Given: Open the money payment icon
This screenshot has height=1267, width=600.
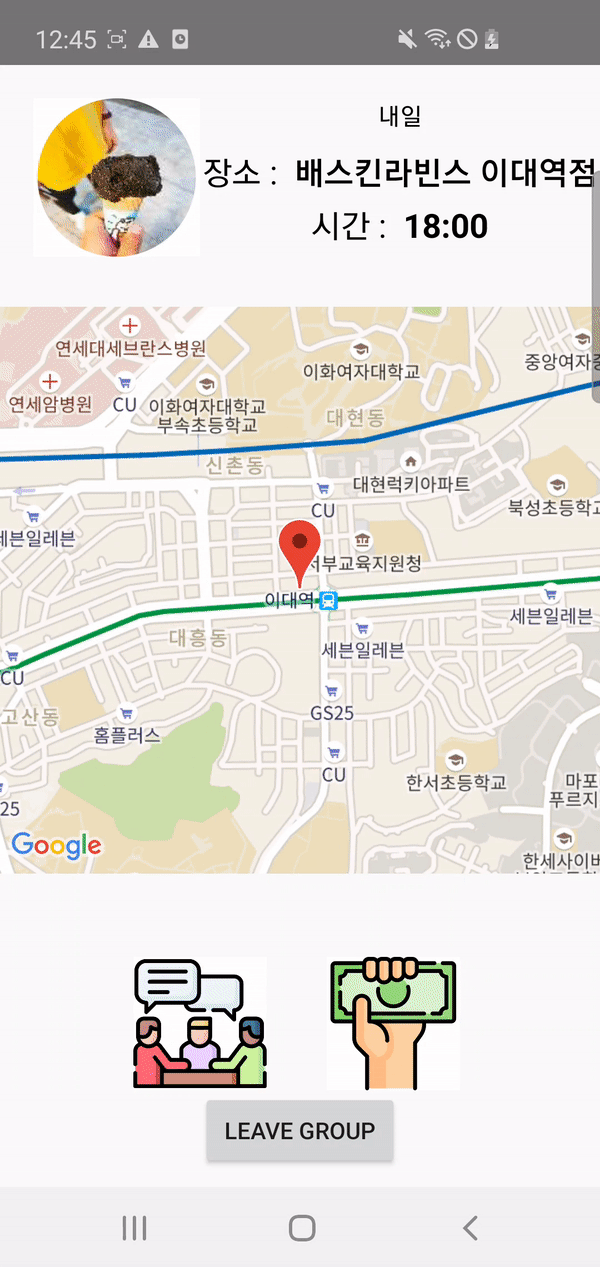Looking at the screenshot, I should 393,1023.
